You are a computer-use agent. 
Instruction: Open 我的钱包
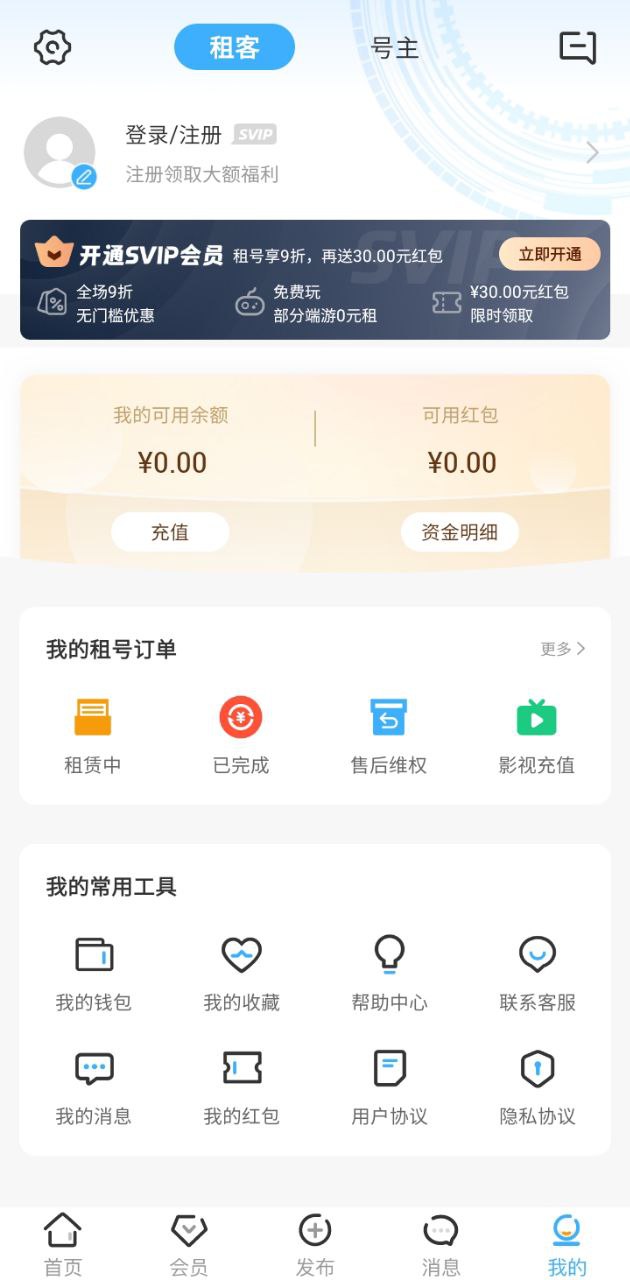[93, 972]
